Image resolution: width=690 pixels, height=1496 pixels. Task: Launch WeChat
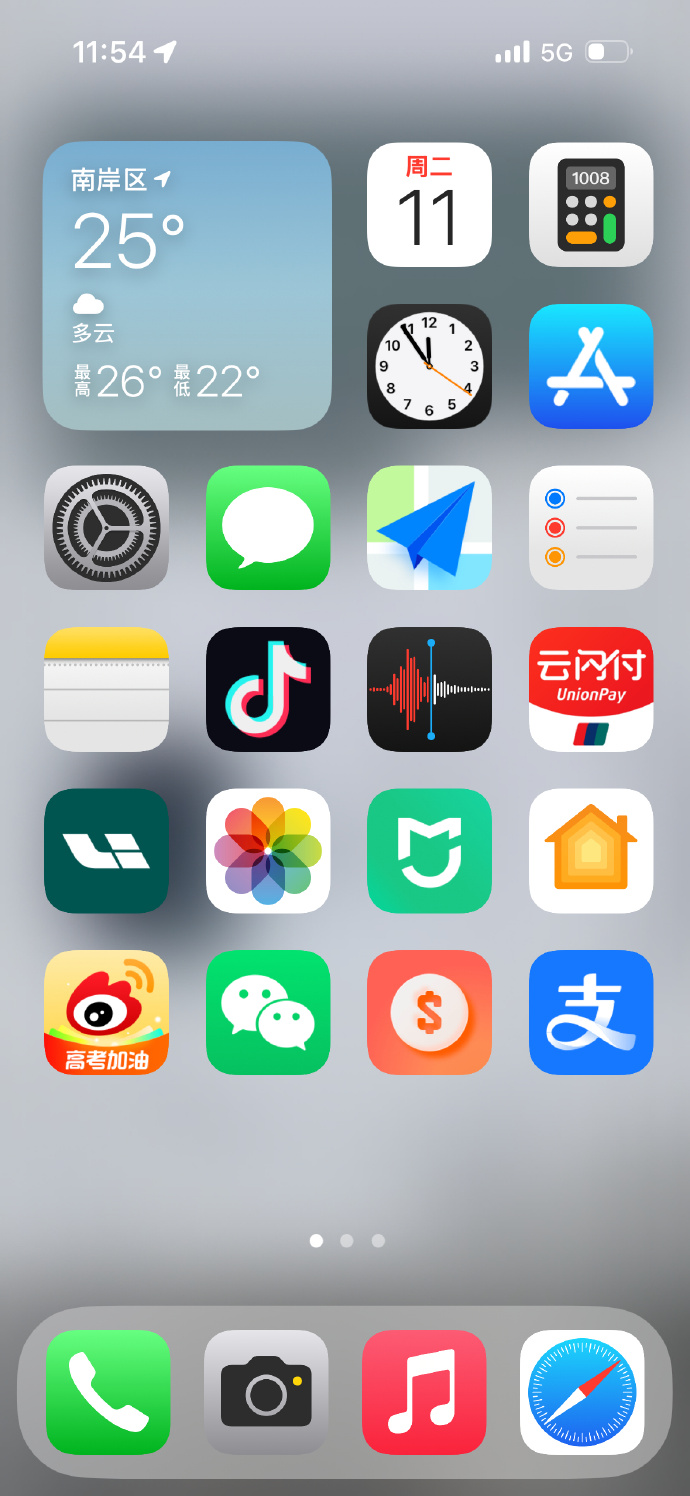click(x=268, y=1012)
